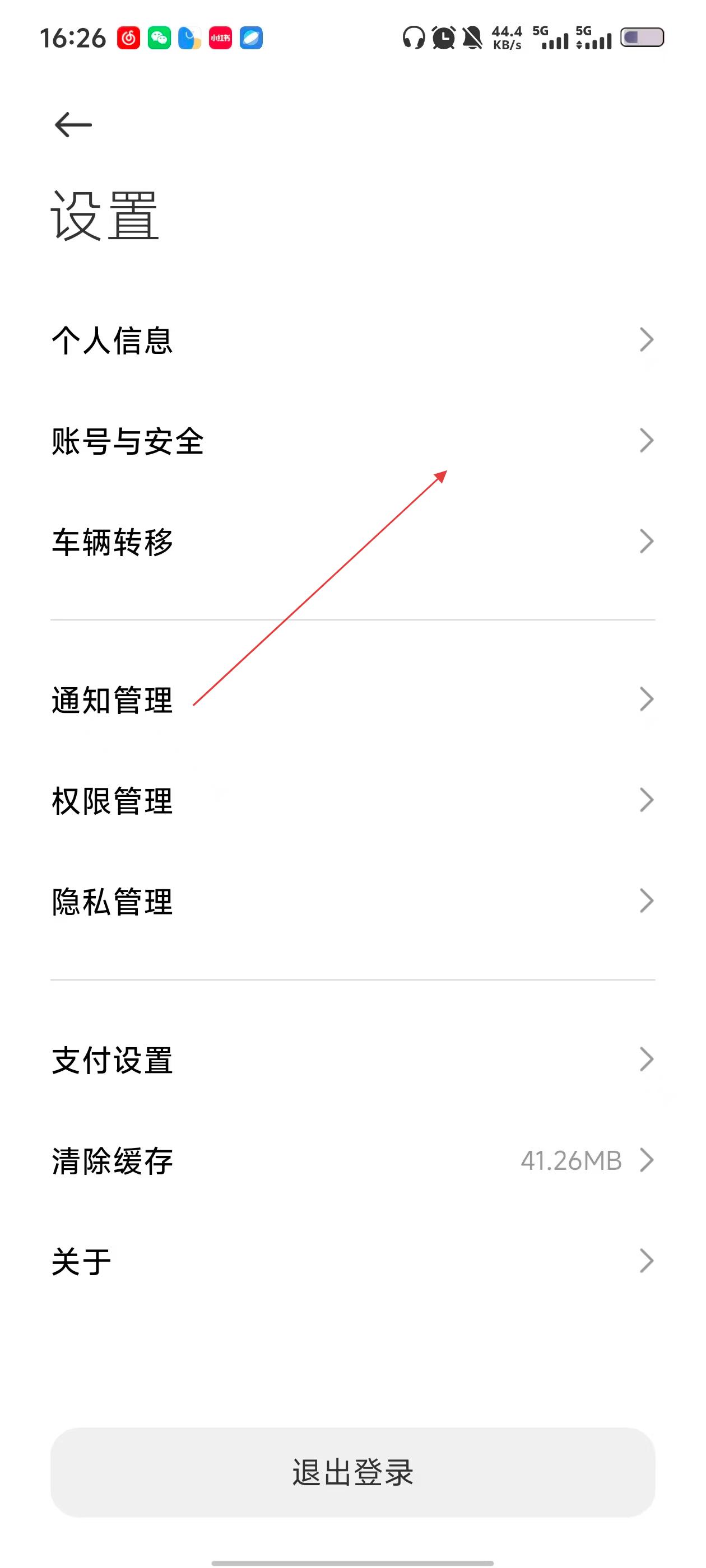Open the 关于 page
This screenshot has height=1568, width=706.
(x=352, y=1261)
